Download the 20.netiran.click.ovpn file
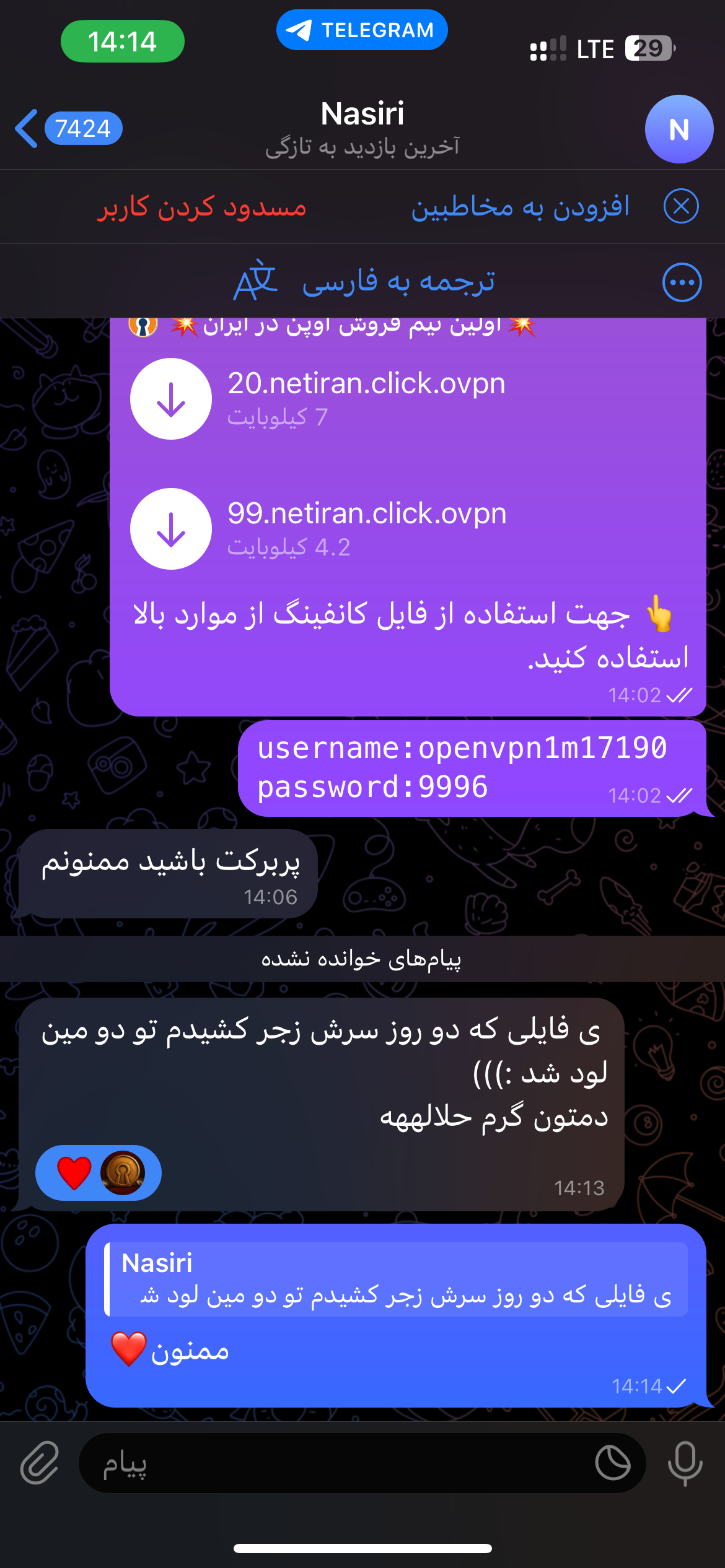 pos(171,399)
